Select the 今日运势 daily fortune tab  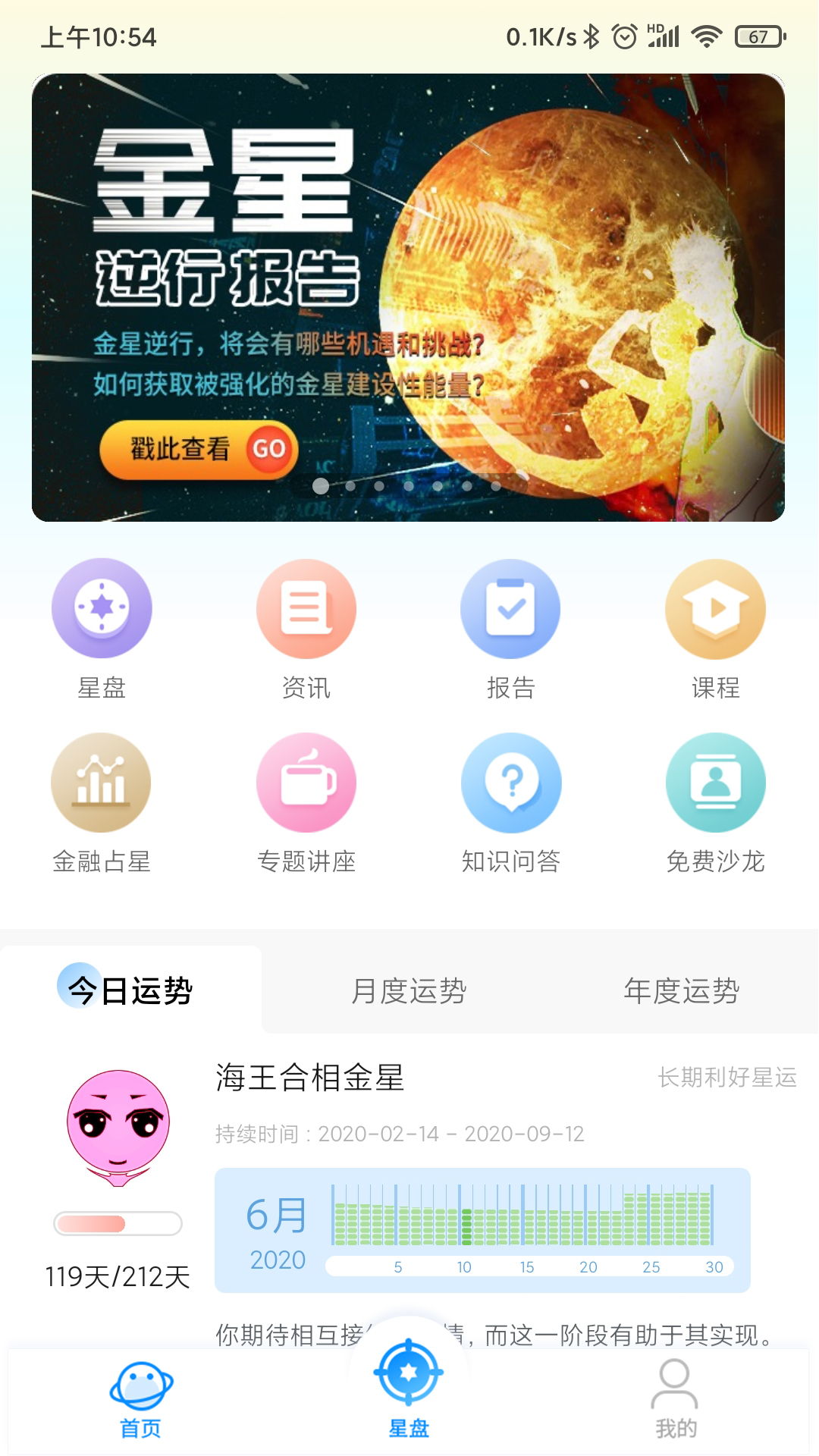[x=130, y=988]
